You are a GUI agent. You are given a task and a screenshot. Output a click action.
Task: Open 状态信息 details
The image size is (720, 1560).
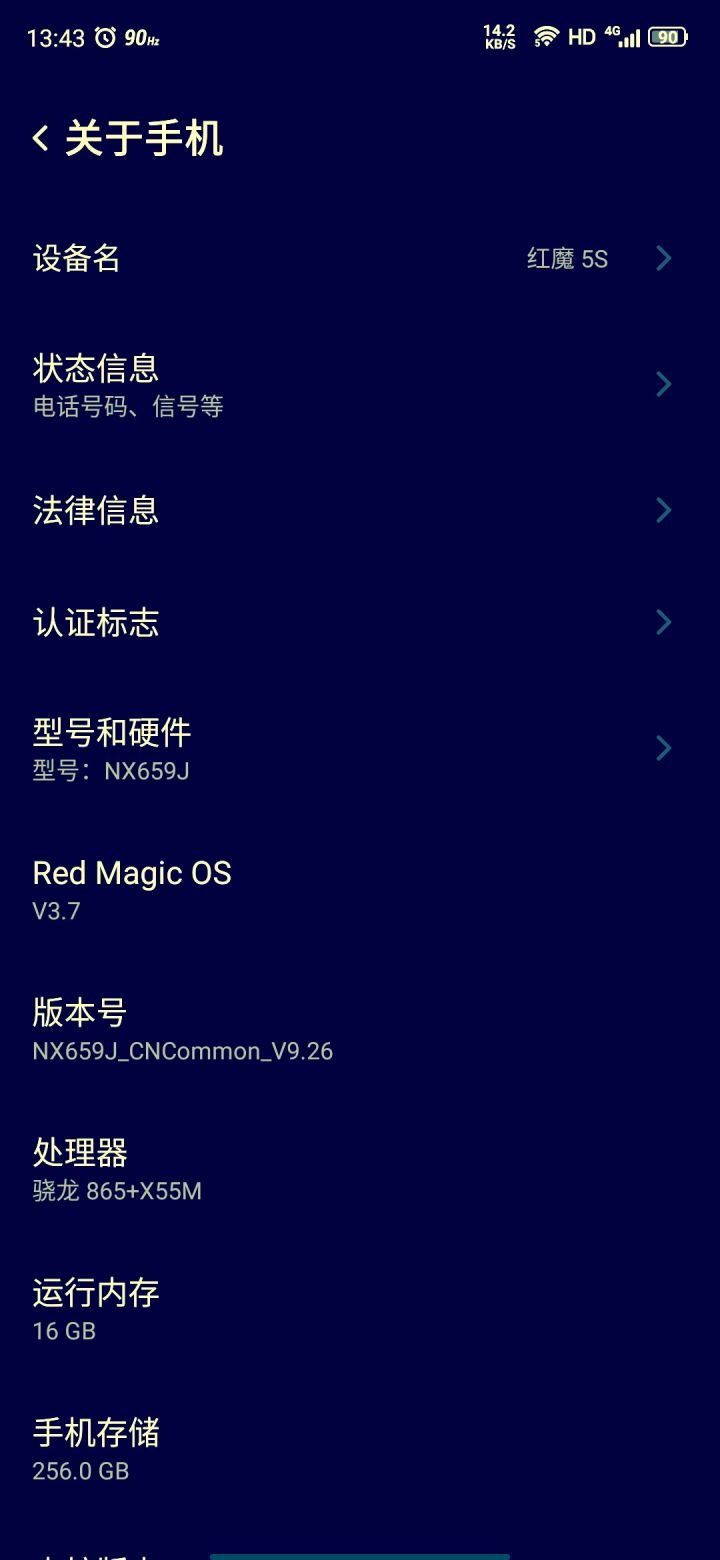click(x=360, y=385)
